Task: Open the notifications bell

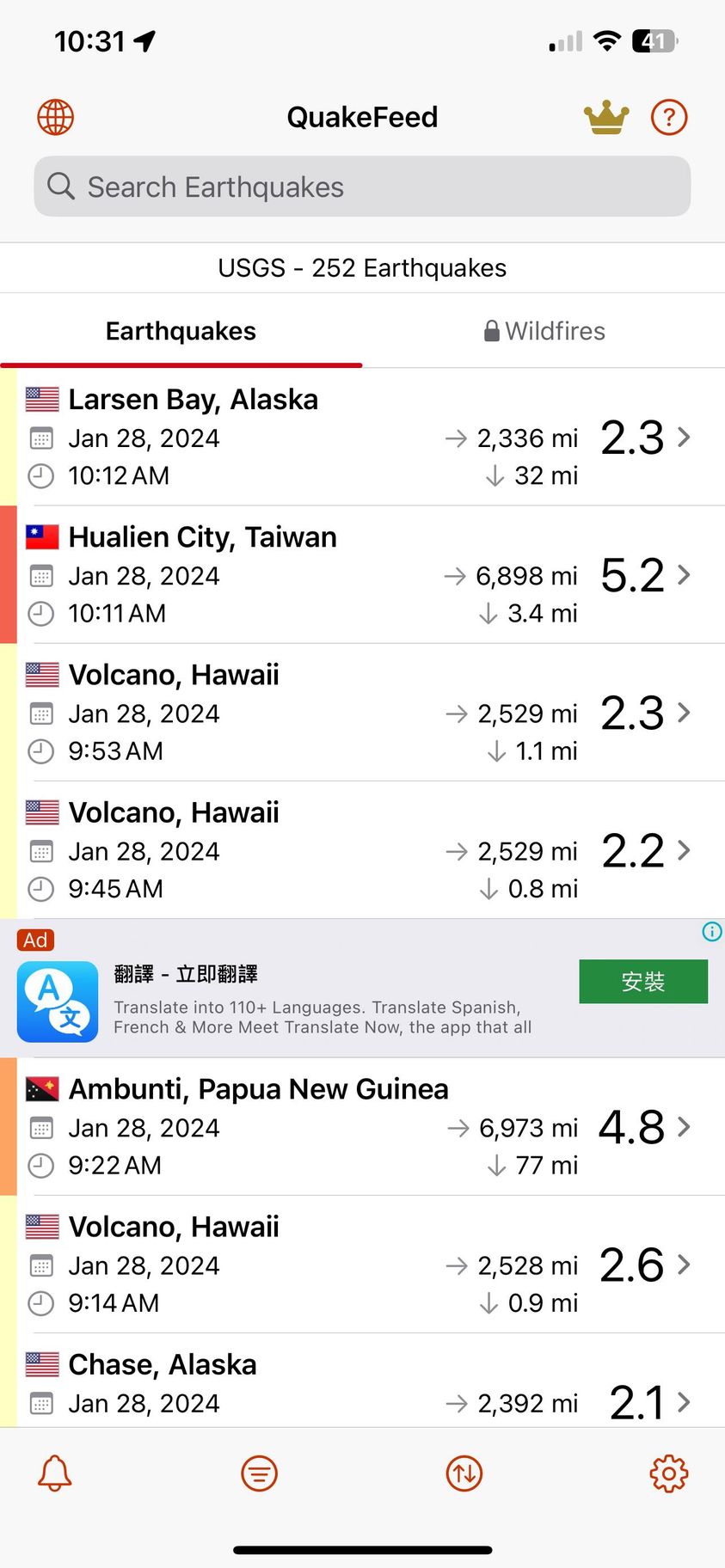Action: (x=55, y=1473)
